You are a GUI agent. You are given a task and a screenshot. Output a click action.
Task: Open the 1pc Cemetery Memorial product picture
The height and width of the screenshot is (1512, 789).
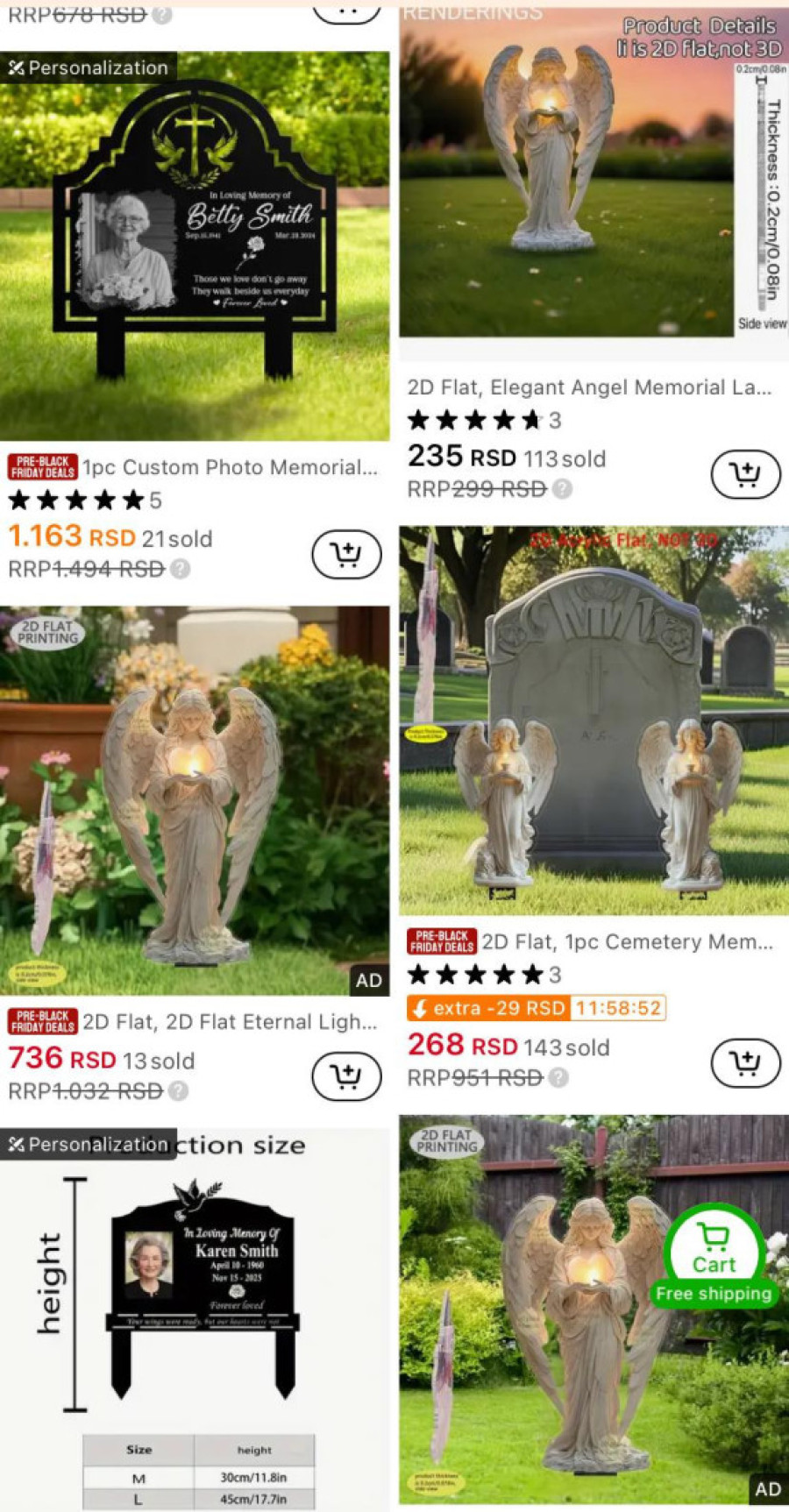pyautogui.click(x=593, y=721)
